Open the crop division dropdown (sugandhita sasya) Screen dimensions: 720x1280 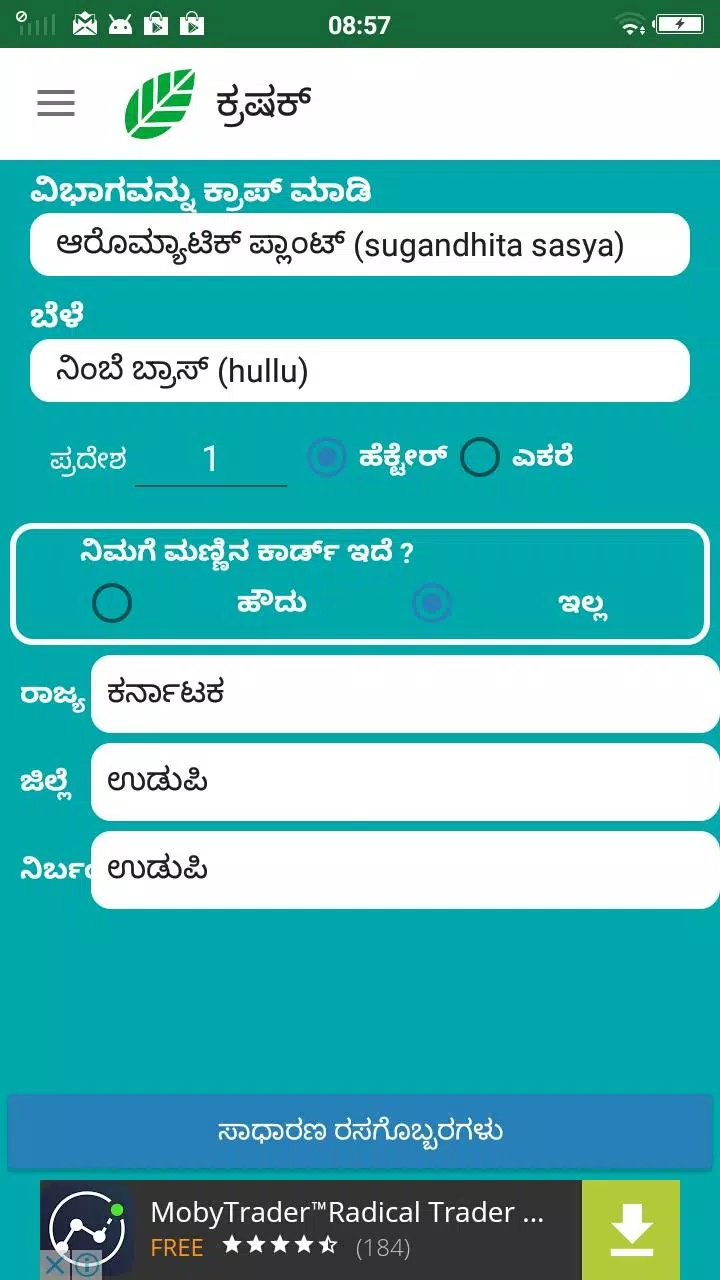[x=360, y=245]
